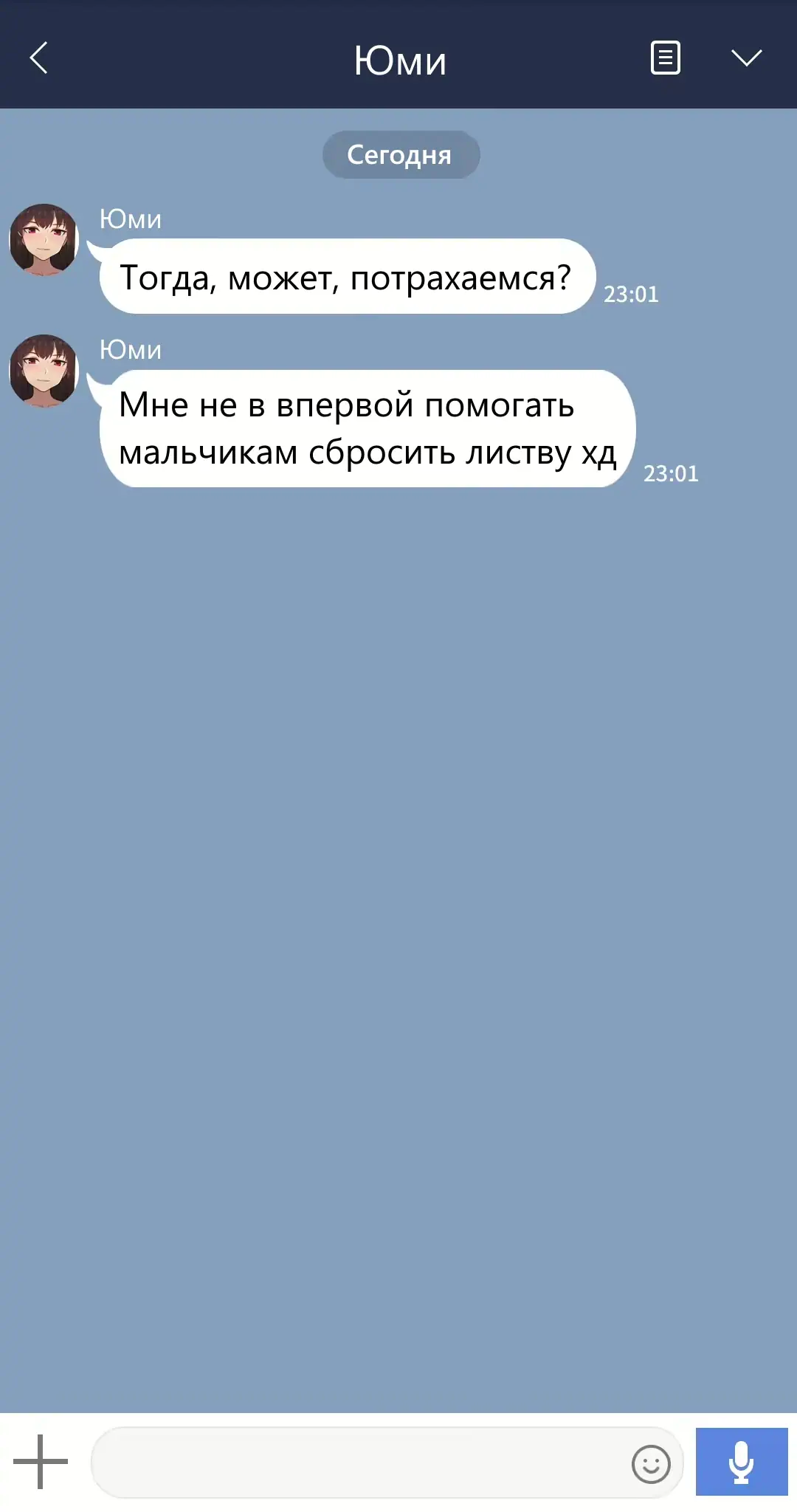Go back from the Юми chat
Screen dimensions: 797x1512
(38, 58)
